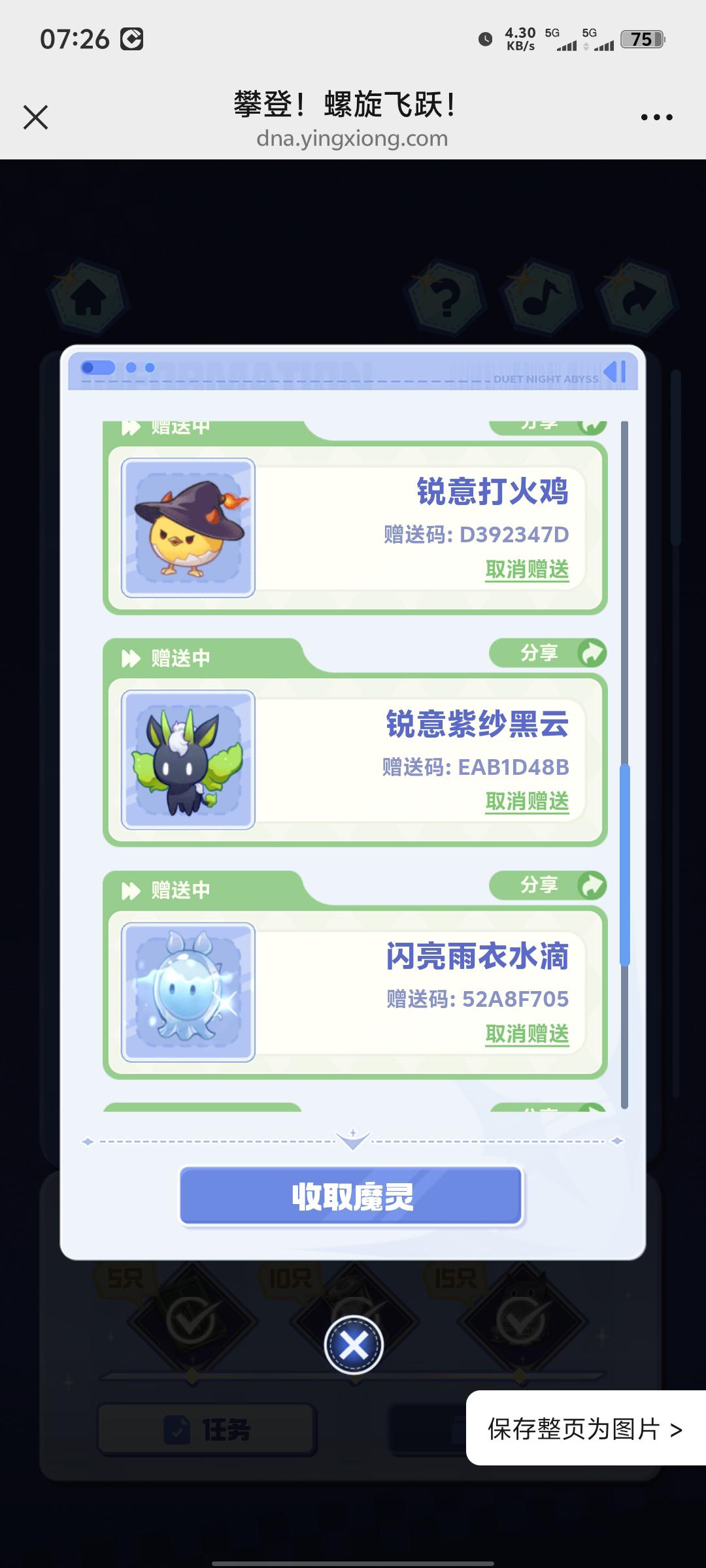Close the webview with the X icon
Screen dimensions: 706x1568
(35, 118)
